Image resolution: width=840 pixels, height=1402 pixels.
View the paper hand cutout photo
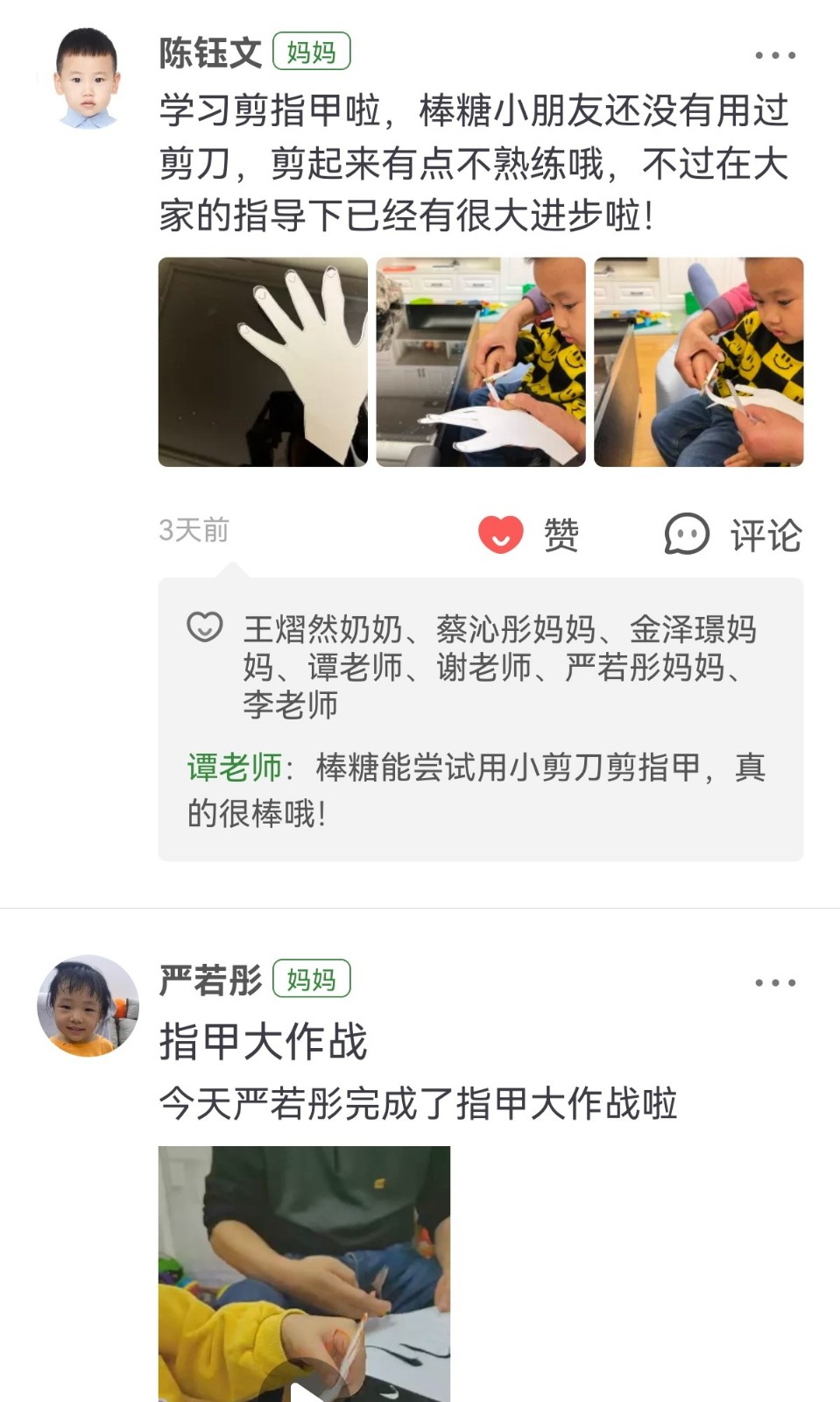263,362
